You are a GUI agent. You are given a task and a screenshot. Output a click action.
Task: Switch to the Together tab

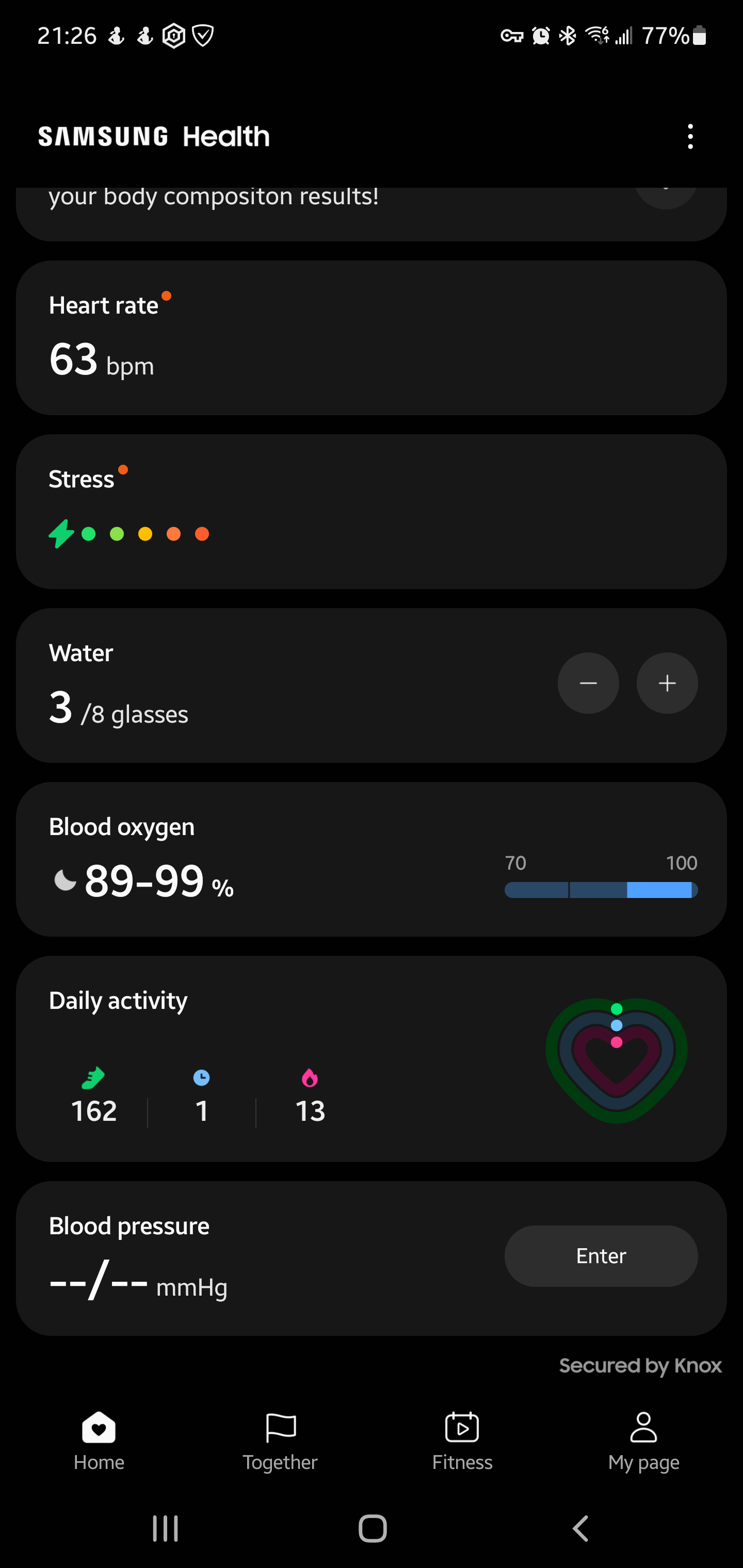[x=280, y=1442]
